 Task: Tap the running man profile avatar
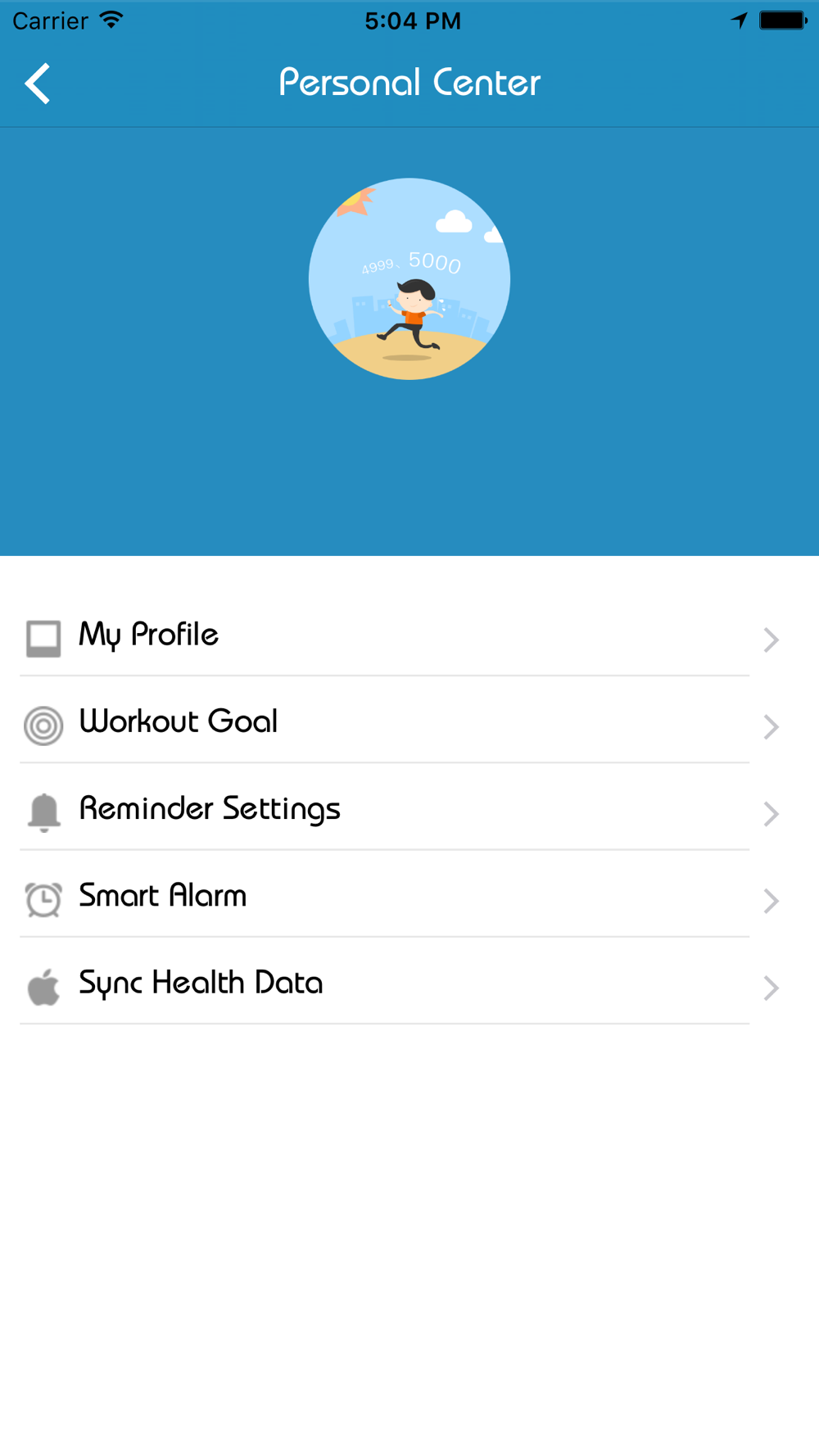tap(409, 279)
